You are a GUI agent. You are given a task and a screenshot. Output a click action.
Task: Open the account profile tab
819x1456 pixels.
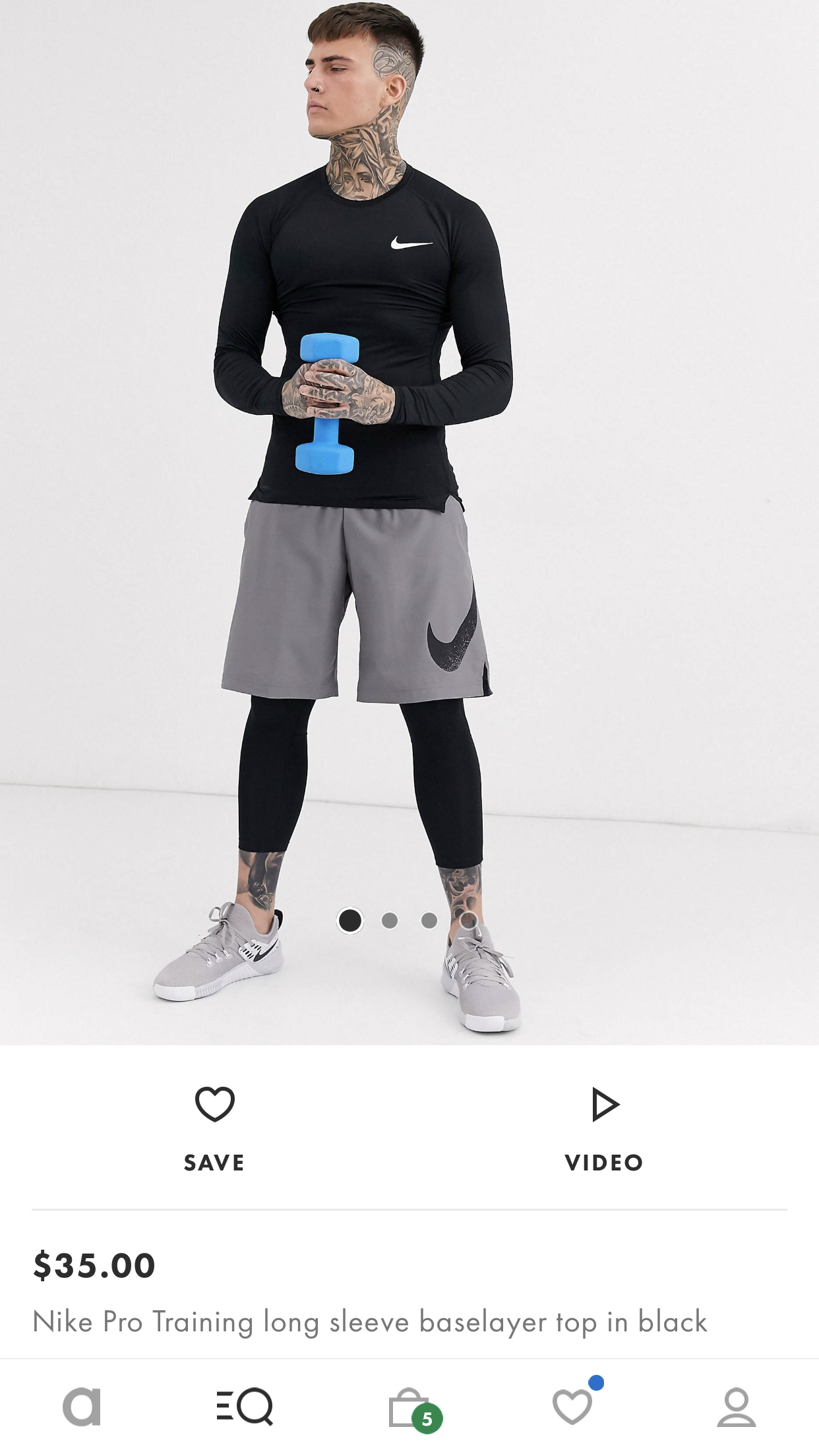pos(736,1407)
